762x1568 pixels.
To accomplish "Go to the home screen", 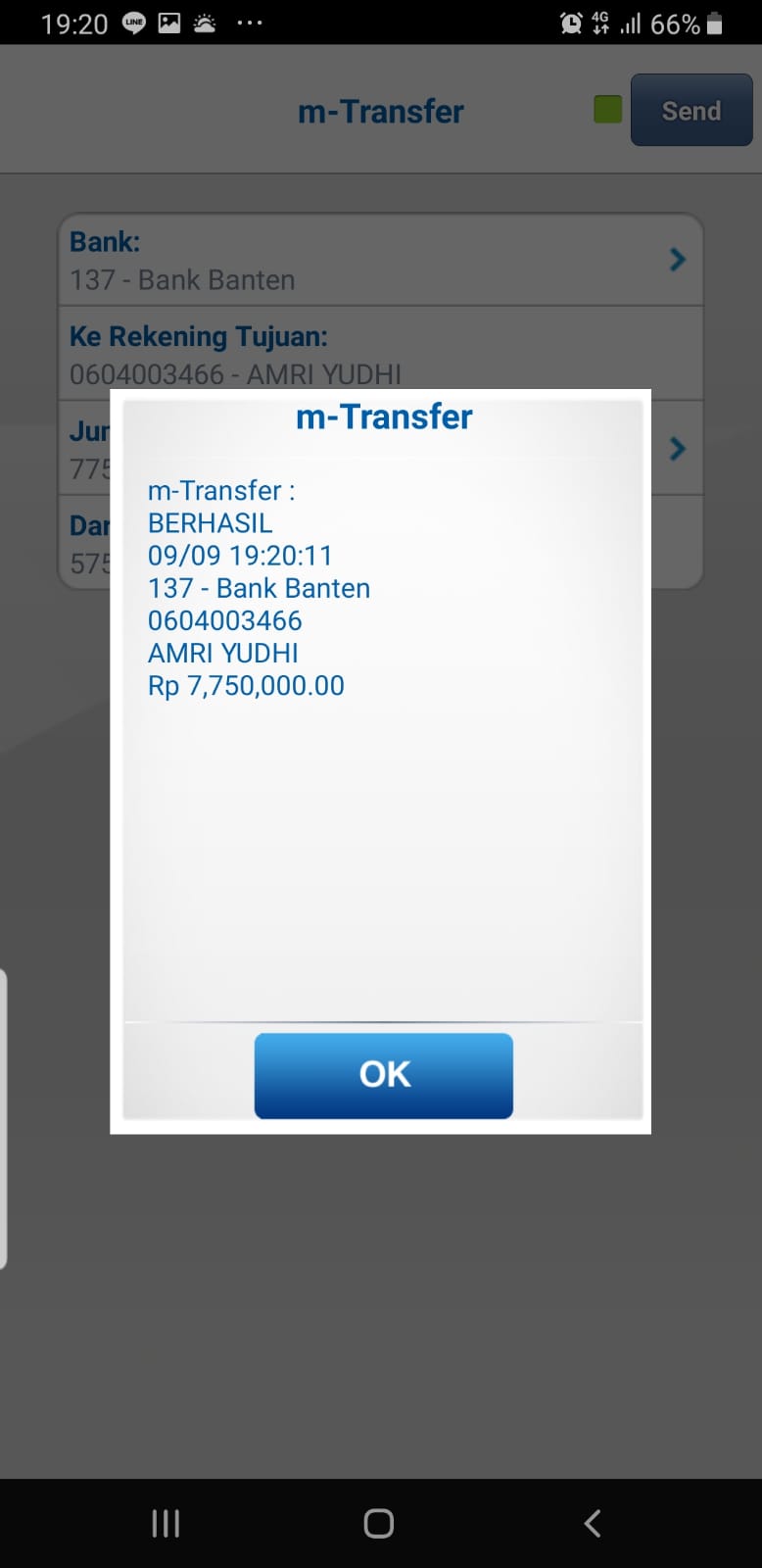I will coord(379,1522).
